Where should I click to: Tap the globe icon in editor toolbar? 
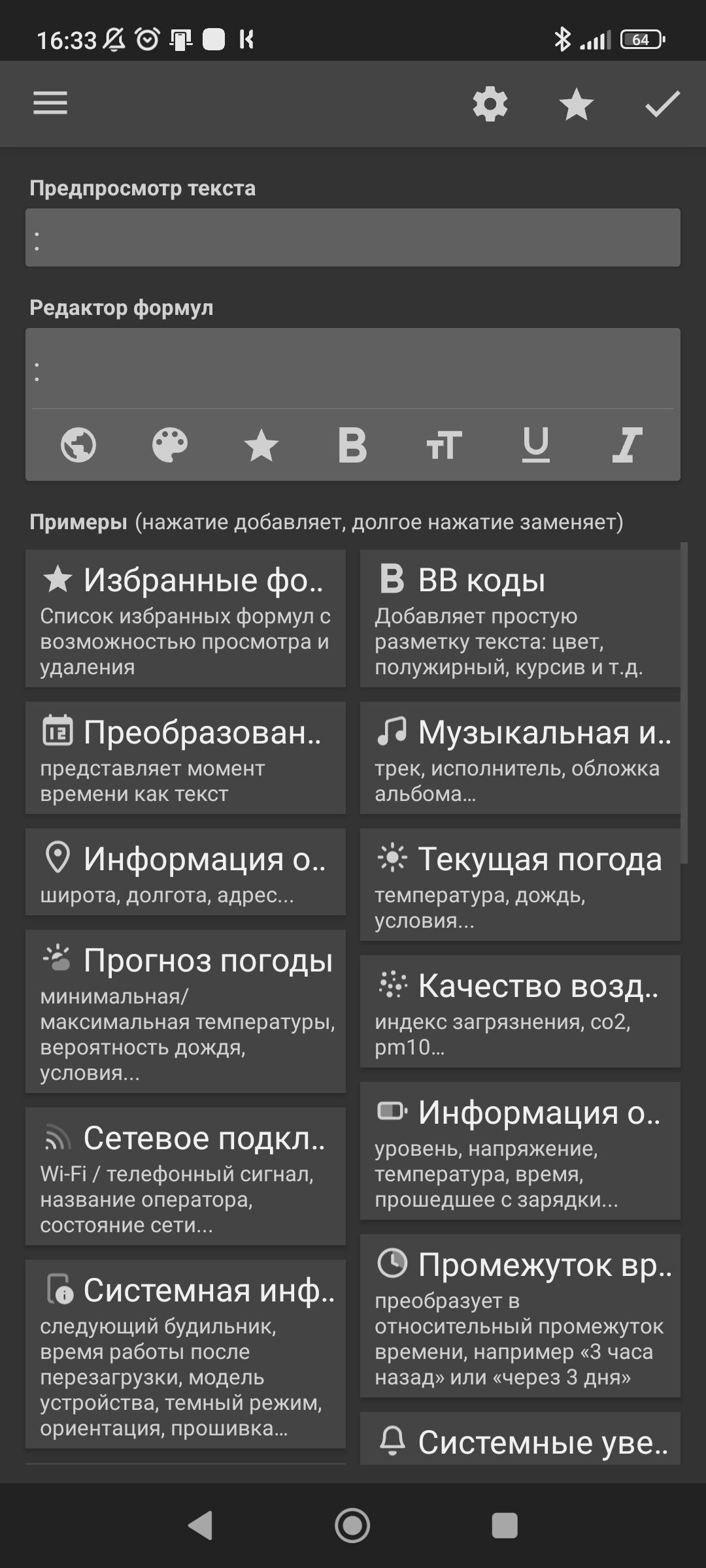(78, 445)
